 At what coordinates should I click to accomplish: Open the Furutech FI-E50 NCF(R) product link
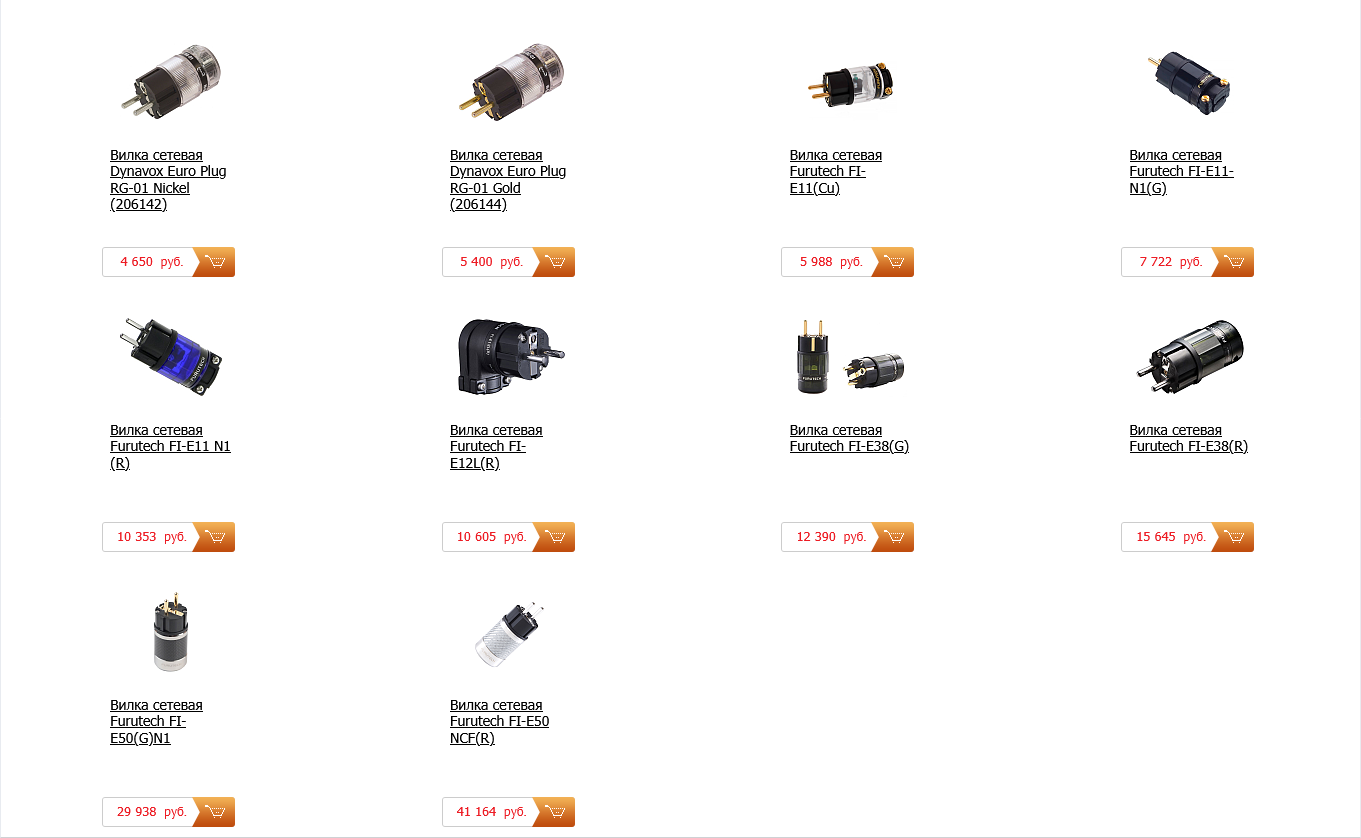(x=499, y=721)
